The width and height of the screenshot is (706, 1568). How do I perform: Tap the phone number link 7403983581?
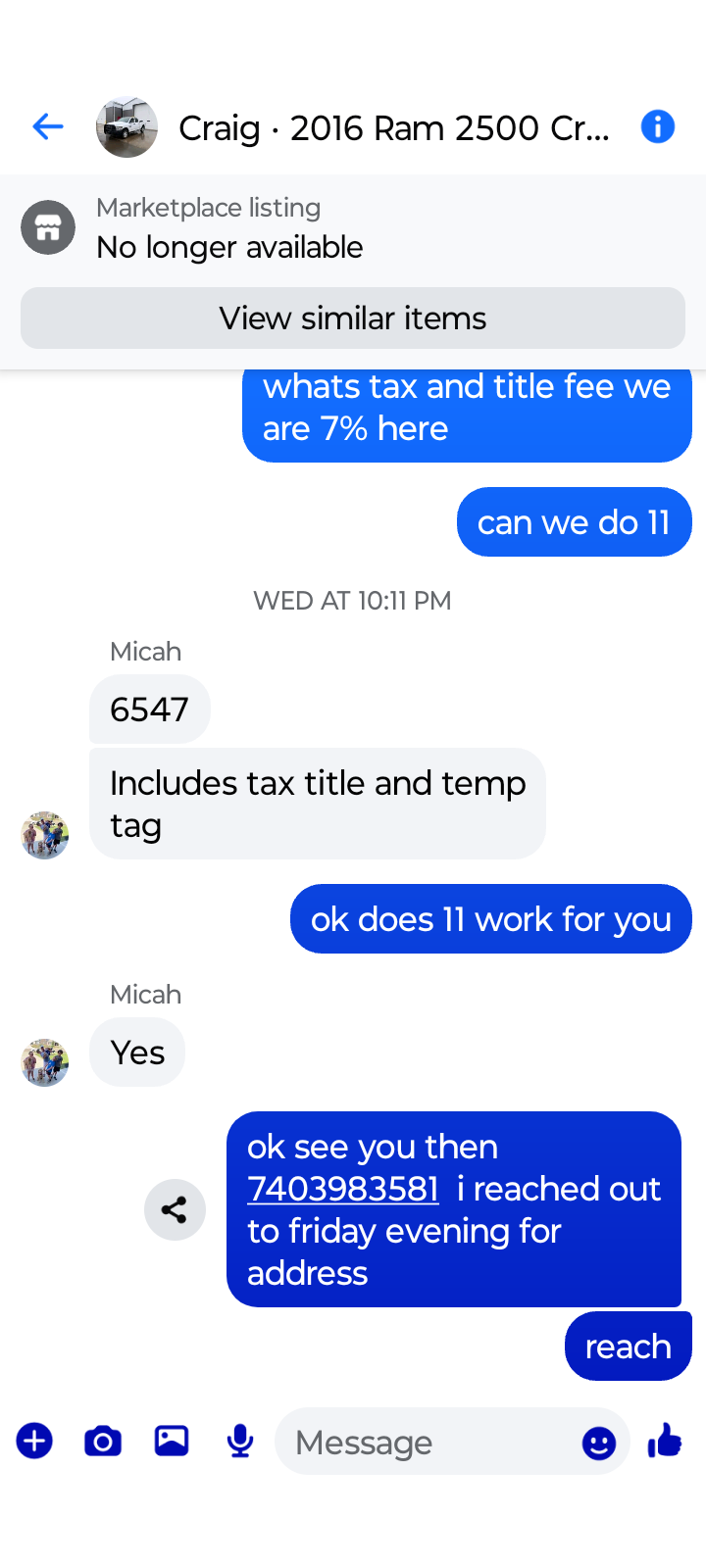click(x=343, y=1189)
